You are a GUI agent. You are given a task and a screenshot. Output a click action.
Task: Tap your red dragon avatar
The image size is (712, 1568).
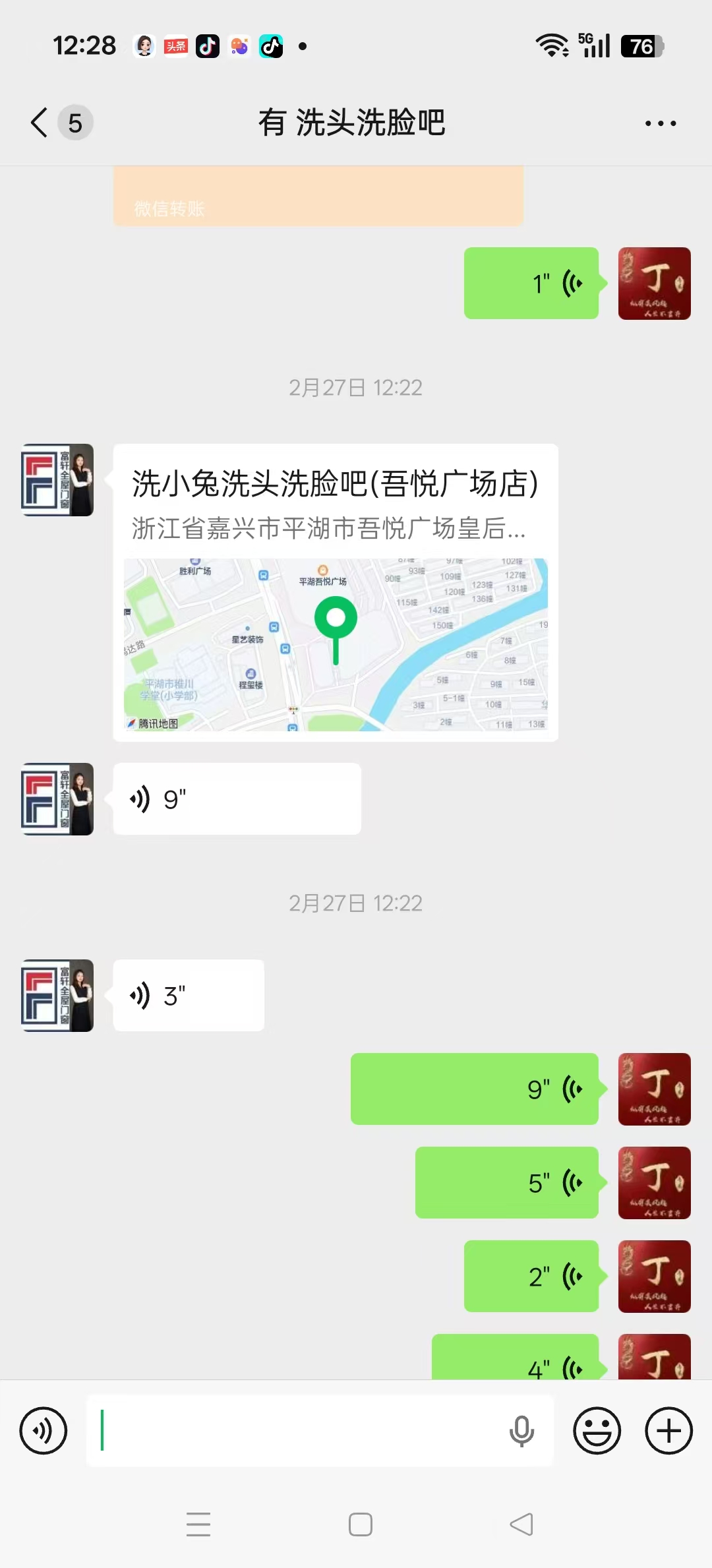pos(654,283)
